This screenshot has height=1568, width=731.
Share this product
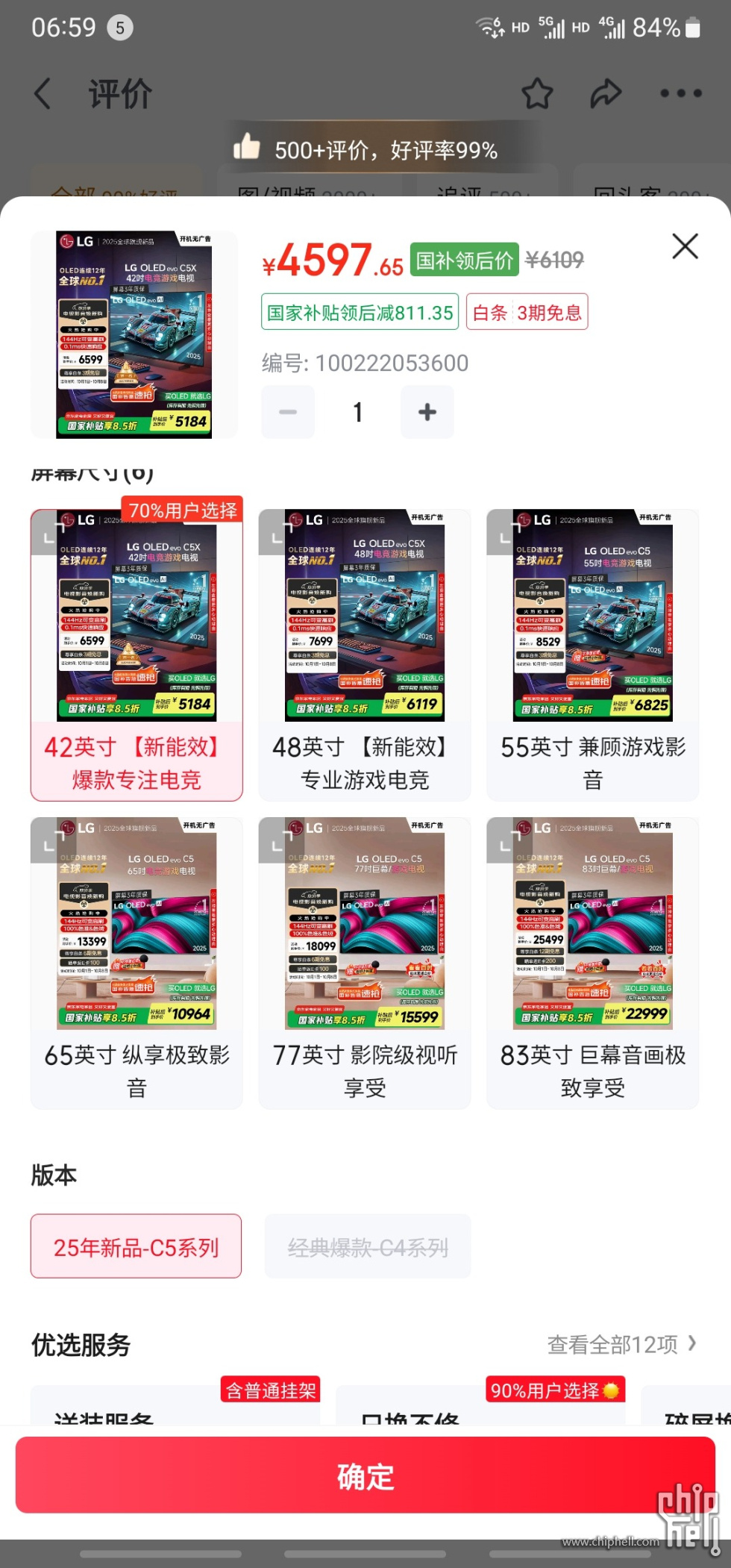point(606,94)
